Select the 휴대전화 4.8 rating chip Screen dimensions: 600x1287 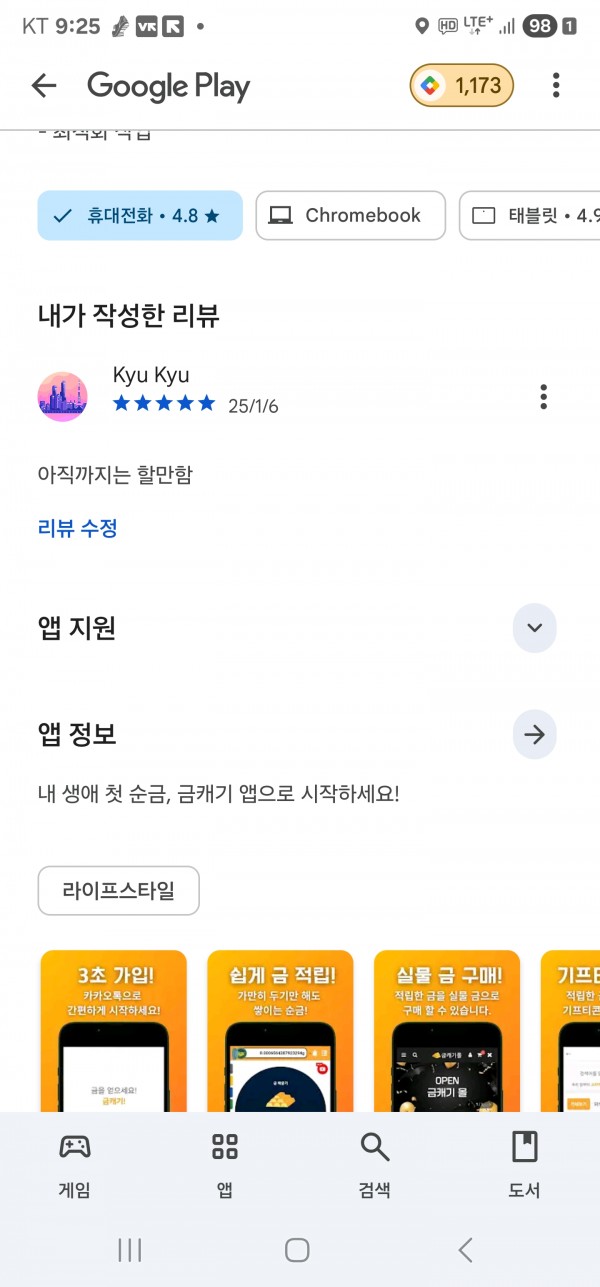(140, 215)
